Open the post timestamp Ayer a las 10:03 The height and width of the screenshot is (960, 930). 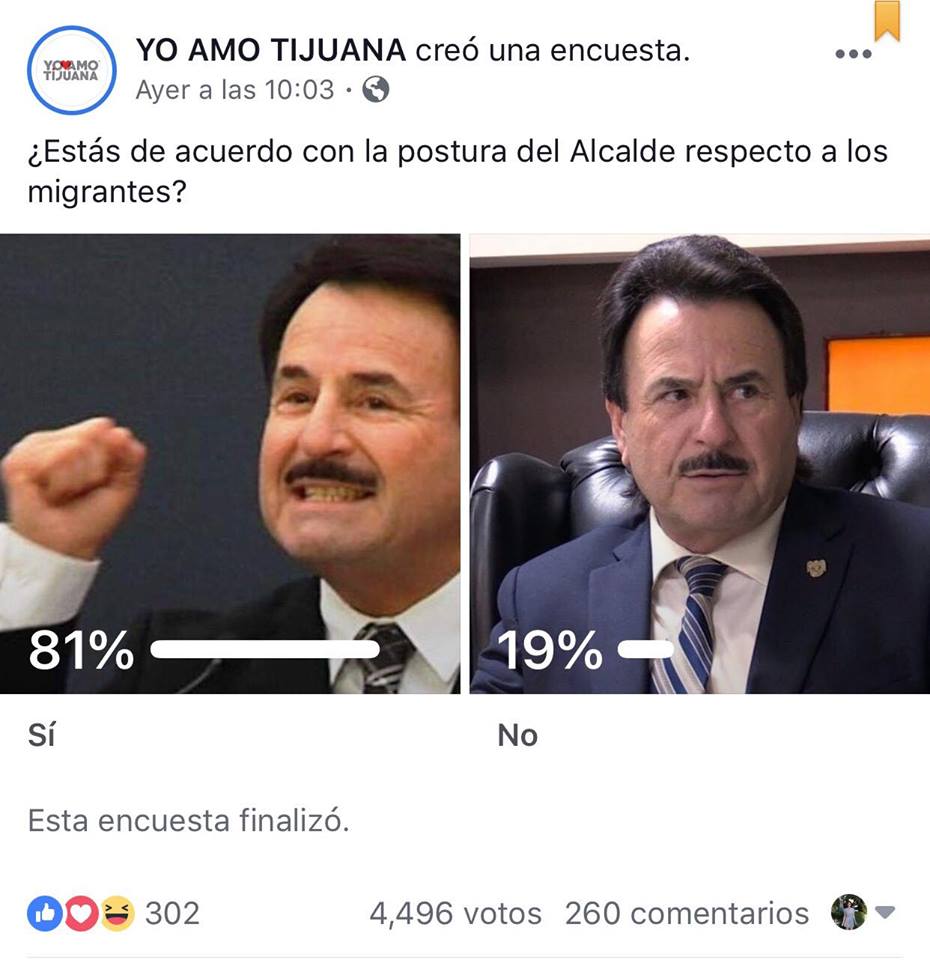(235, 90)
